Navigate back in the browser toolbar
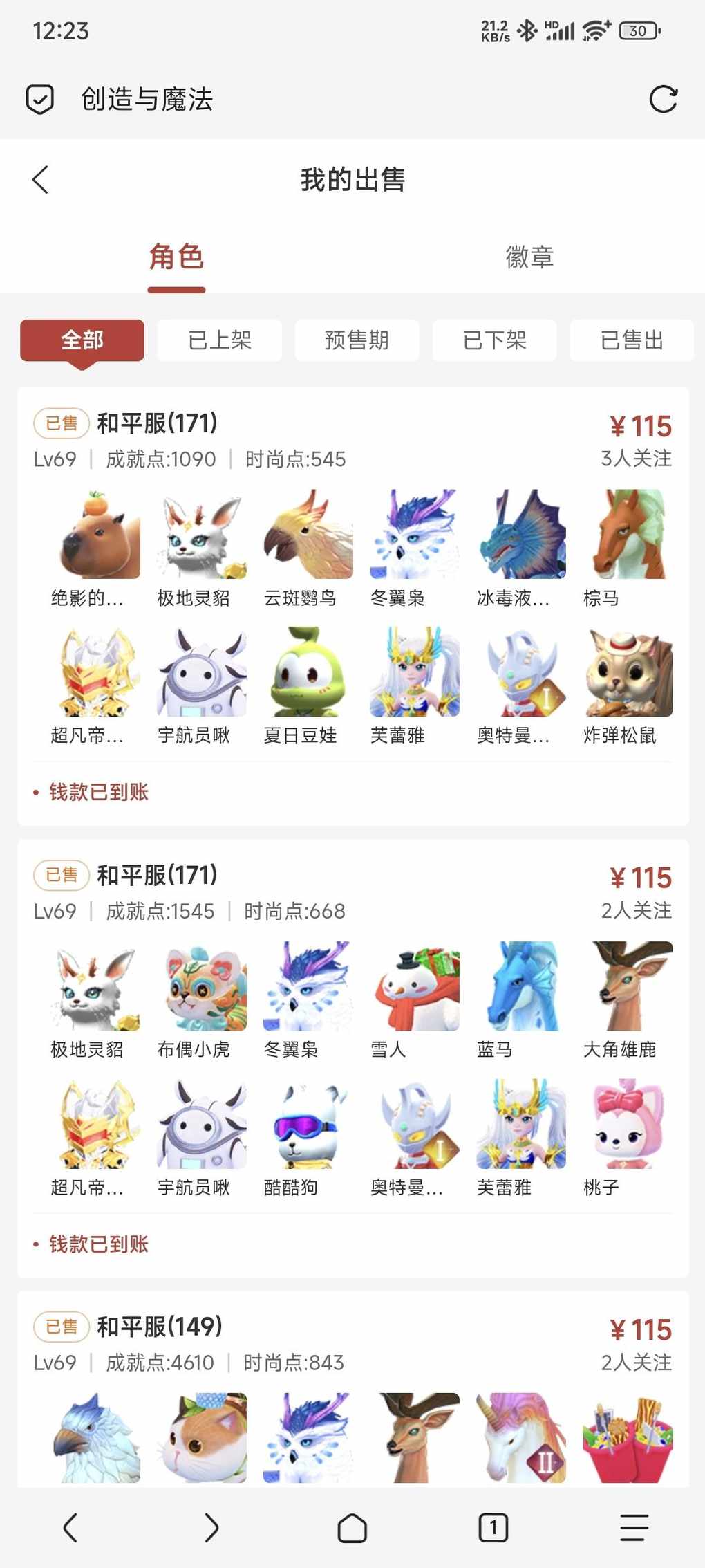 point(70,1527)
